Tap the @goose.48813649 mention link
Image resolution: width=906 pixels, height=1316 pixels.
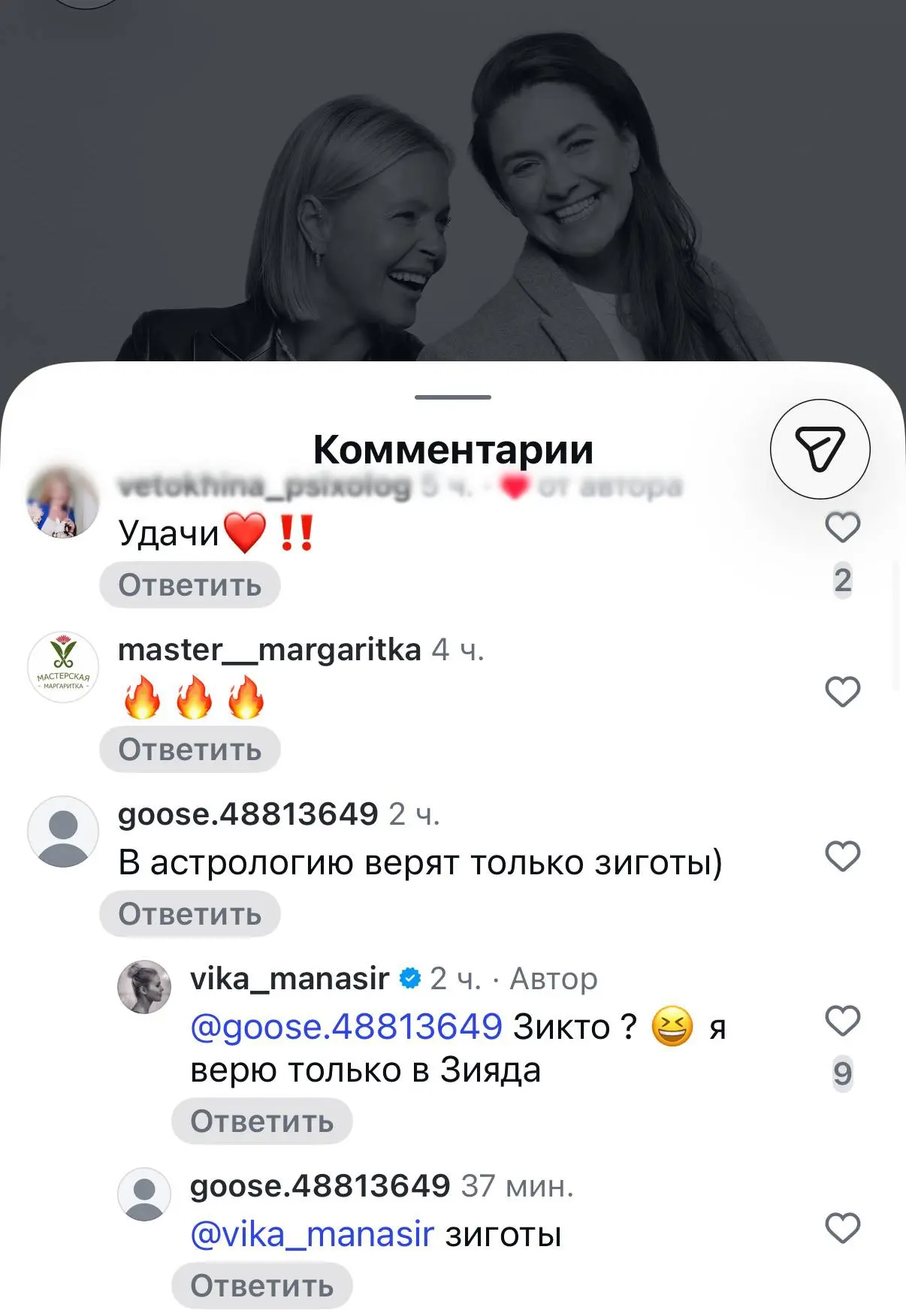click(x=346, y=1027)
